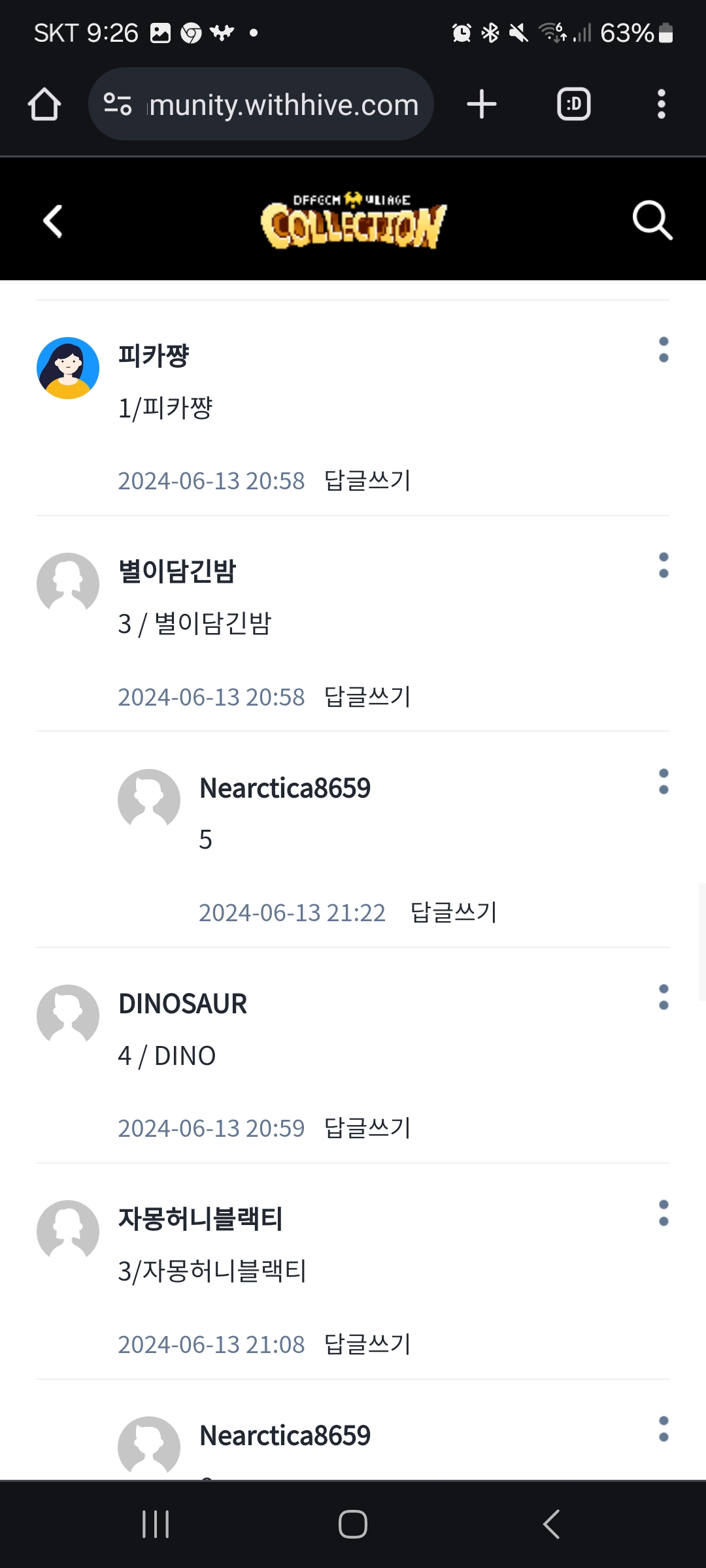Reply to 피카짱's comment

point(367,481)
